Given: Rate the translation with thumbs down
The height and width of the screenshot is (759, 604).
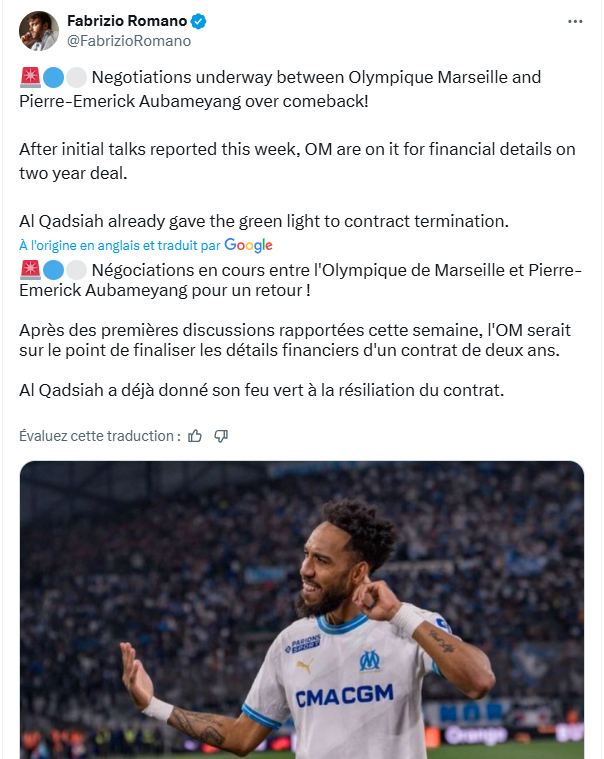Looking at the screenshot, I should 222,436.
